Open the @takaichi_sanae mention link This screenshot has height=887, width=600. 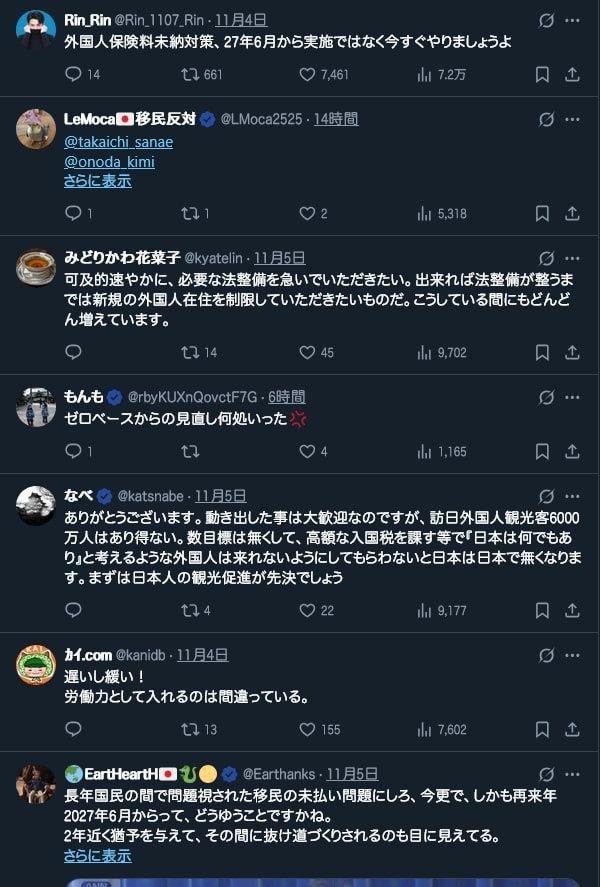118,142
